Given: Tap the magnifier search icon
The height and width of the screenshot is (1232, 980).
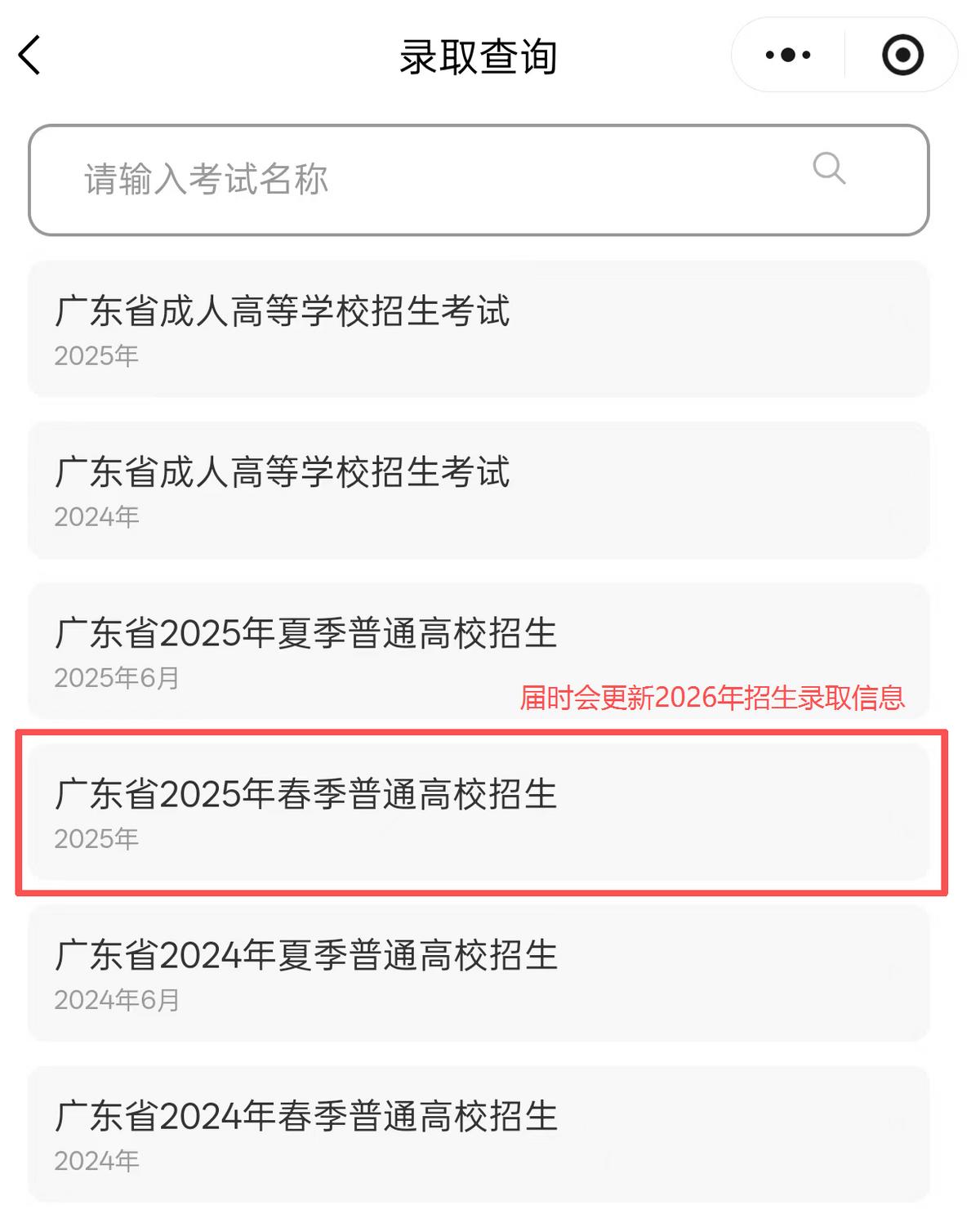Looking at the screenshot, I should (830, 169).
